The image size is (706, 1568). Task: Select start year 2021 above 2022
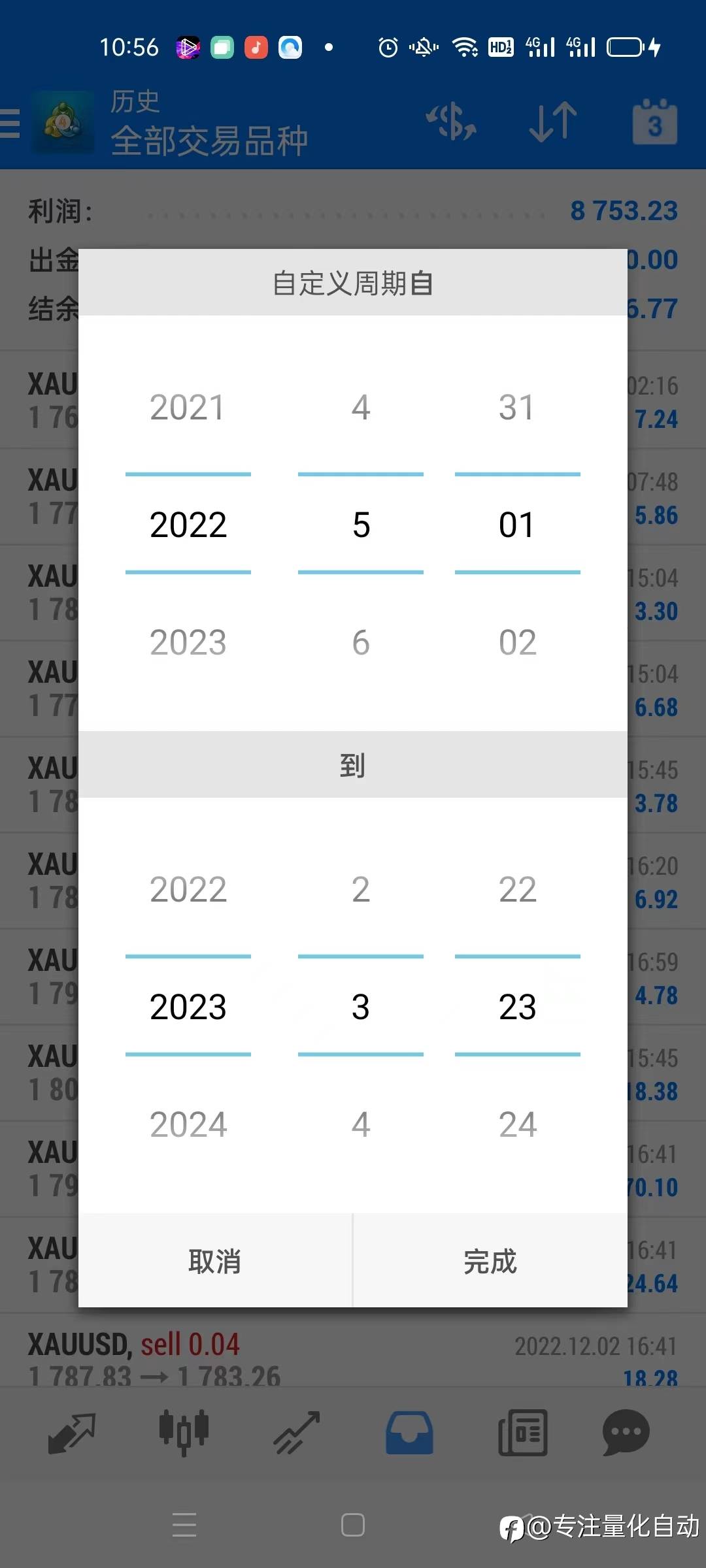188,407
